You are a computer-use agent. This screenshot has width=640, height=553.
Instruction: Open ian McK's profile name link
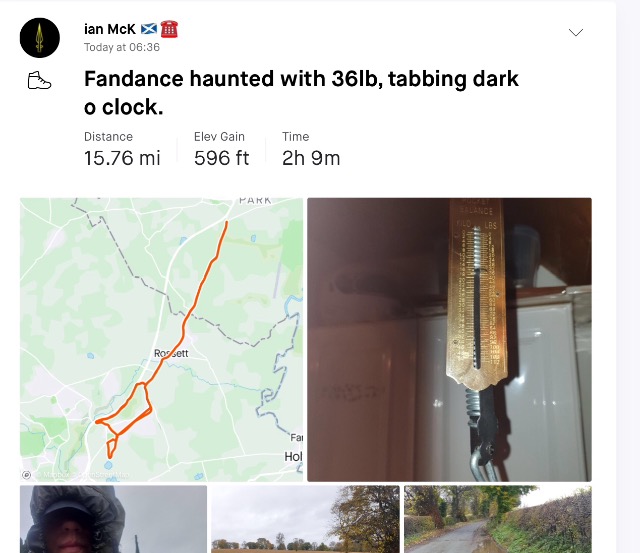(110, 29)
